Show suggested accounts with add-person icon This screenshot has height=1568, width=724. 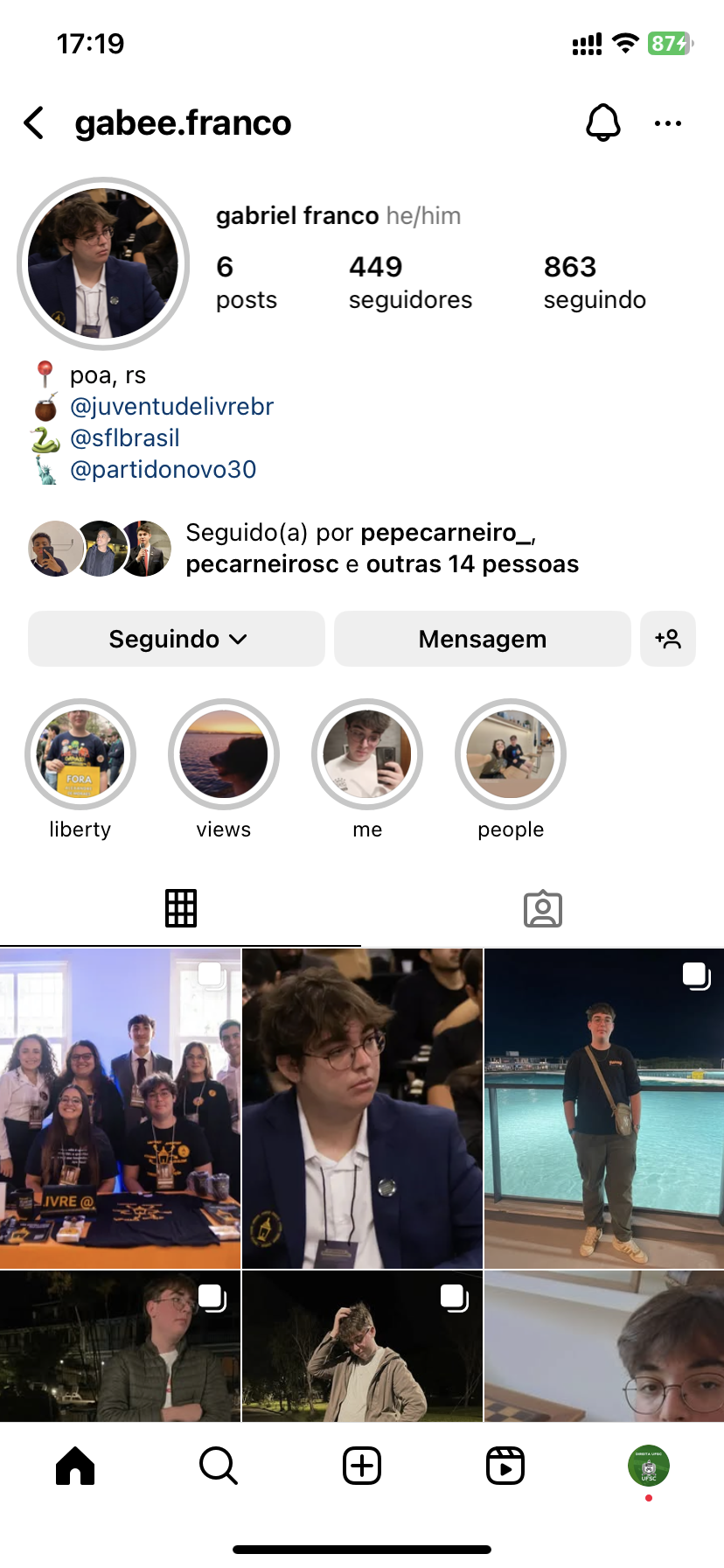click(667, 639)
